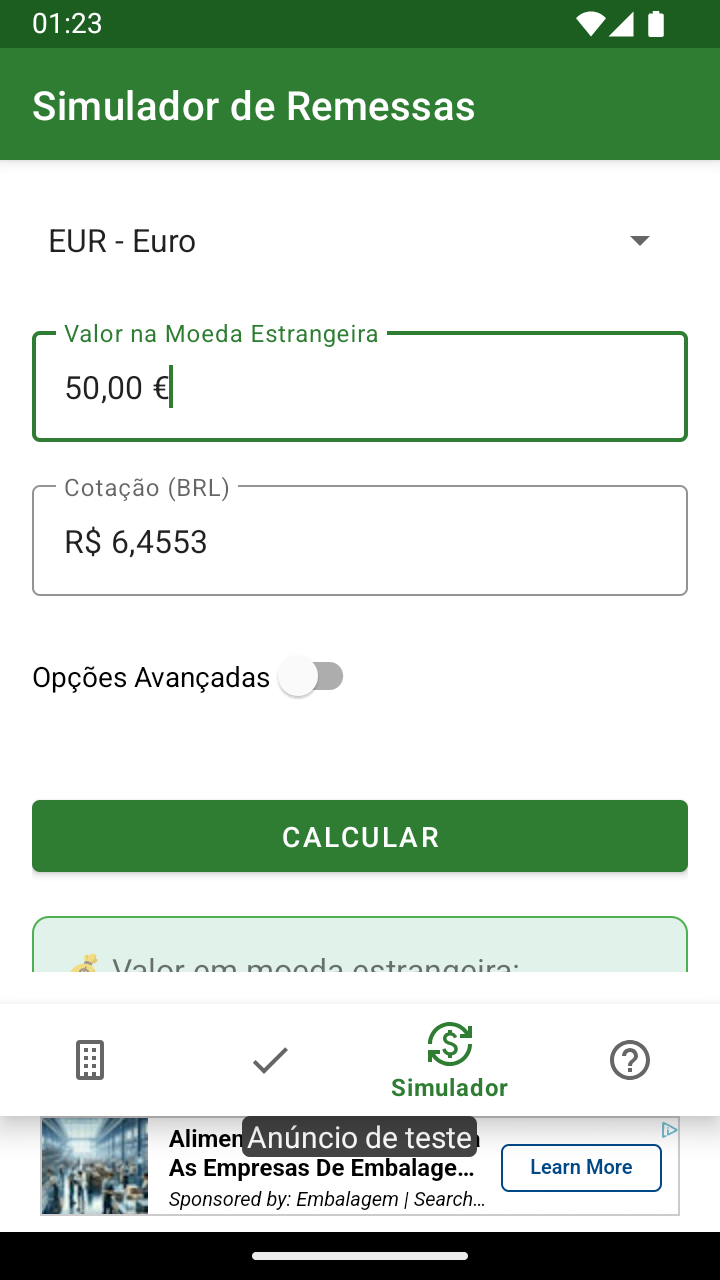Select the Simulador tab
The width and height of the screenshot is (720, 1280).
450,1060
